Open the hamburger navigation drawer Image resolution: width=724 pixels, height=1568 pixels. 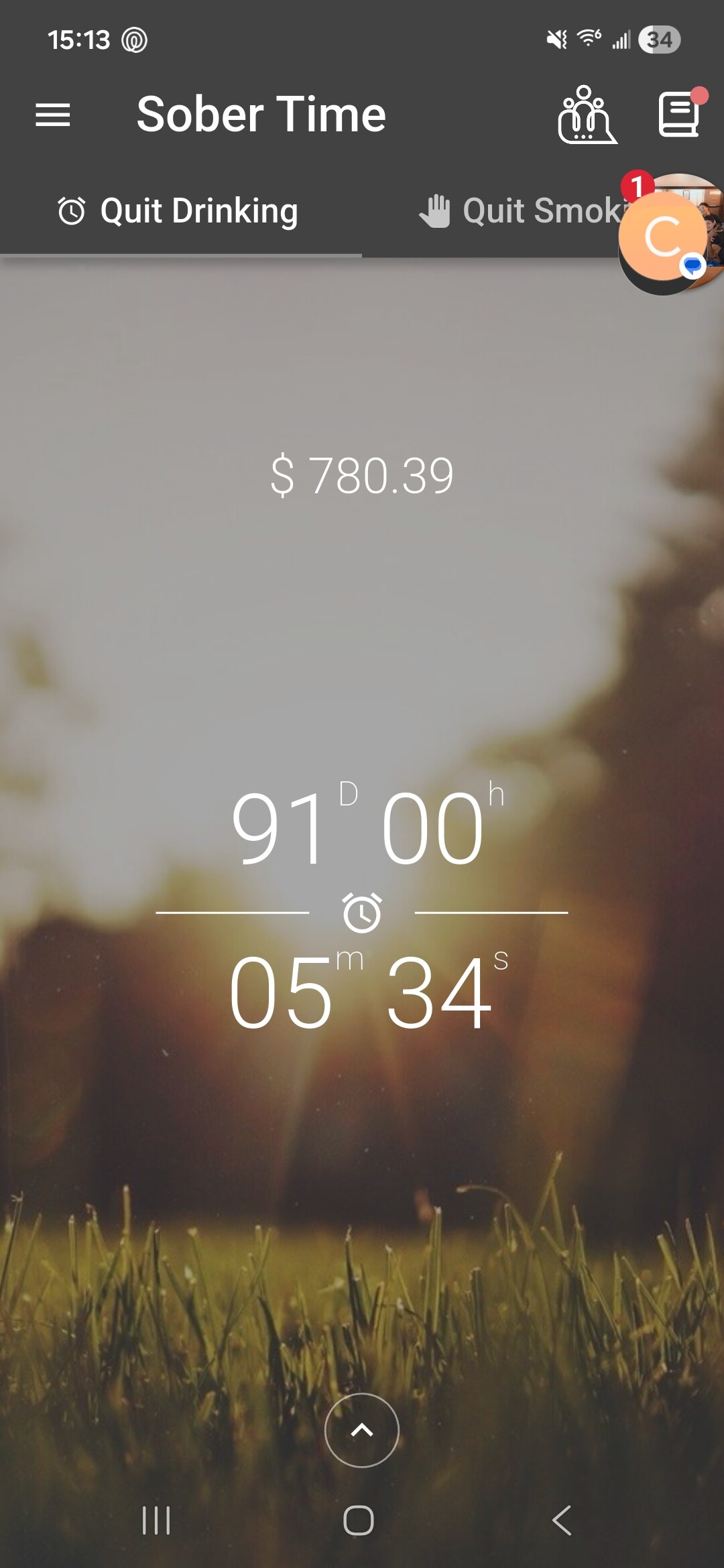pyautogui.click(x=53, y=115)
